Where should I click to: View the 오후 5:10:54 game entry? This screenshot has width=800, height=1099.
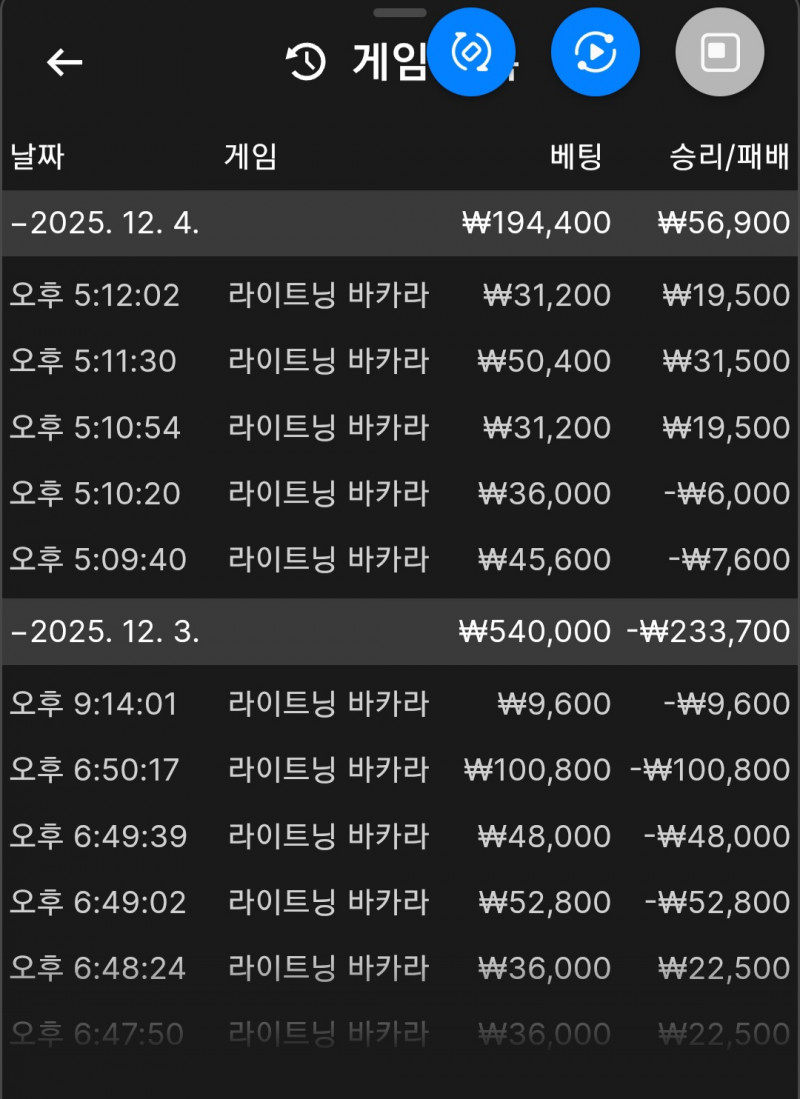[400, 428]
